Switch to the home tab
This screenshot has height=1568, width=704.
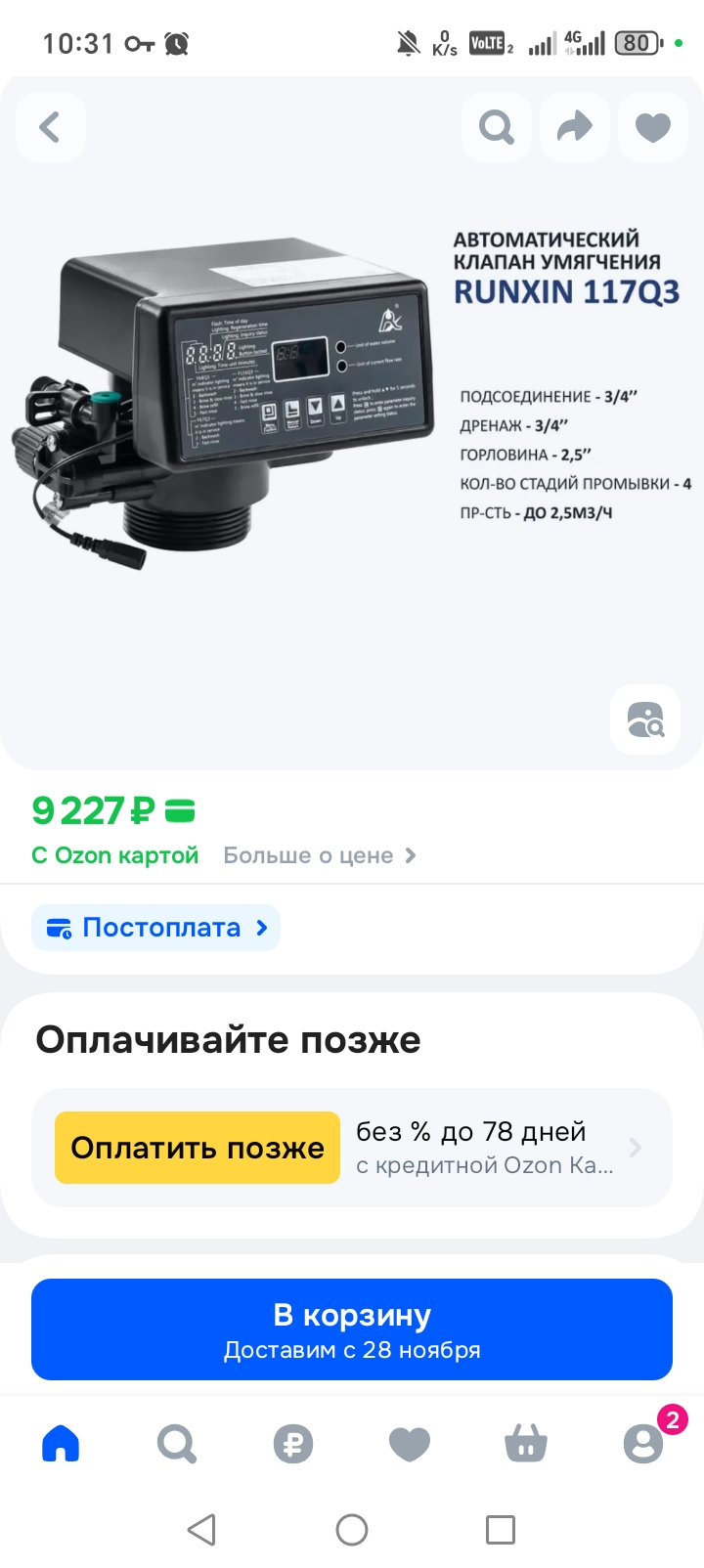61,1443
